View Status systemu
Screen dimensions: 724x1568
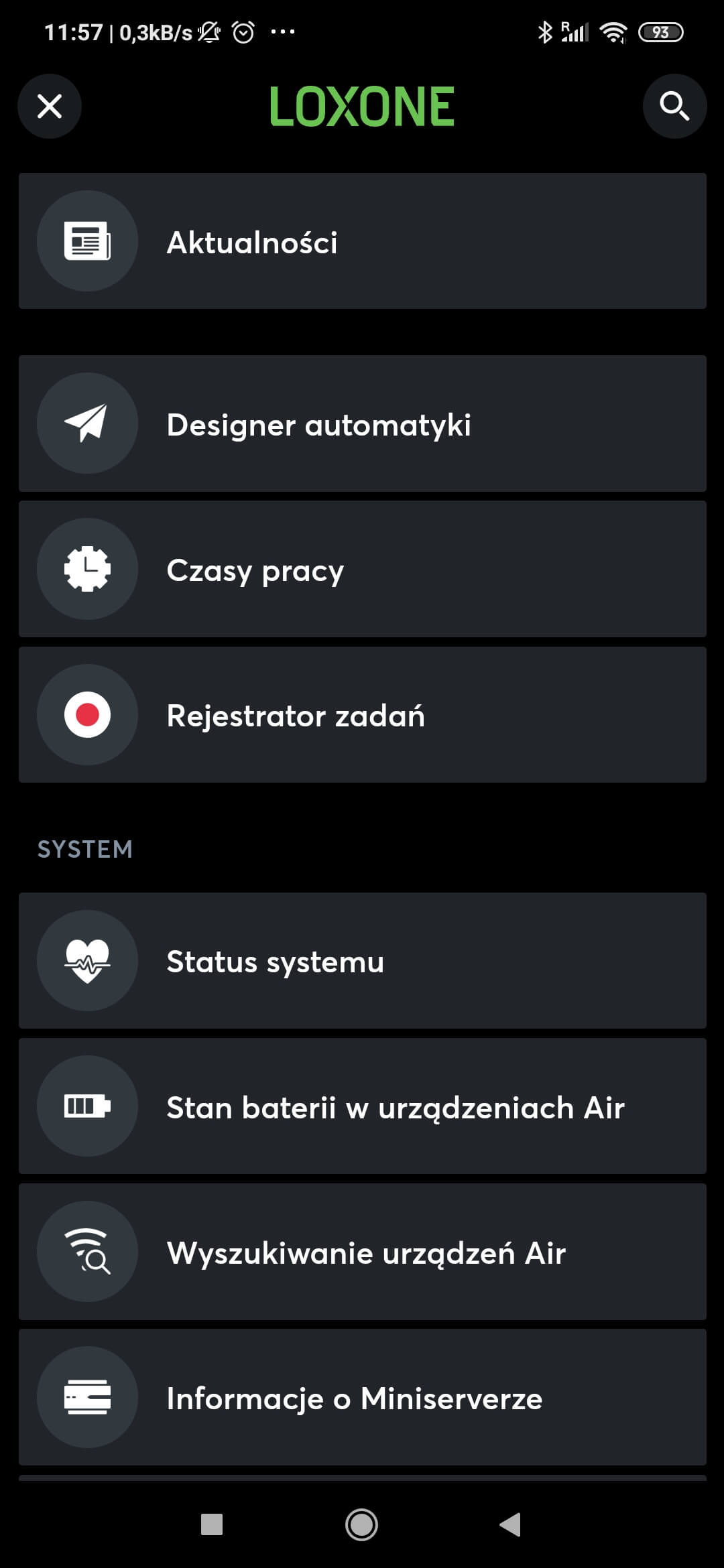tap(362, 960)
